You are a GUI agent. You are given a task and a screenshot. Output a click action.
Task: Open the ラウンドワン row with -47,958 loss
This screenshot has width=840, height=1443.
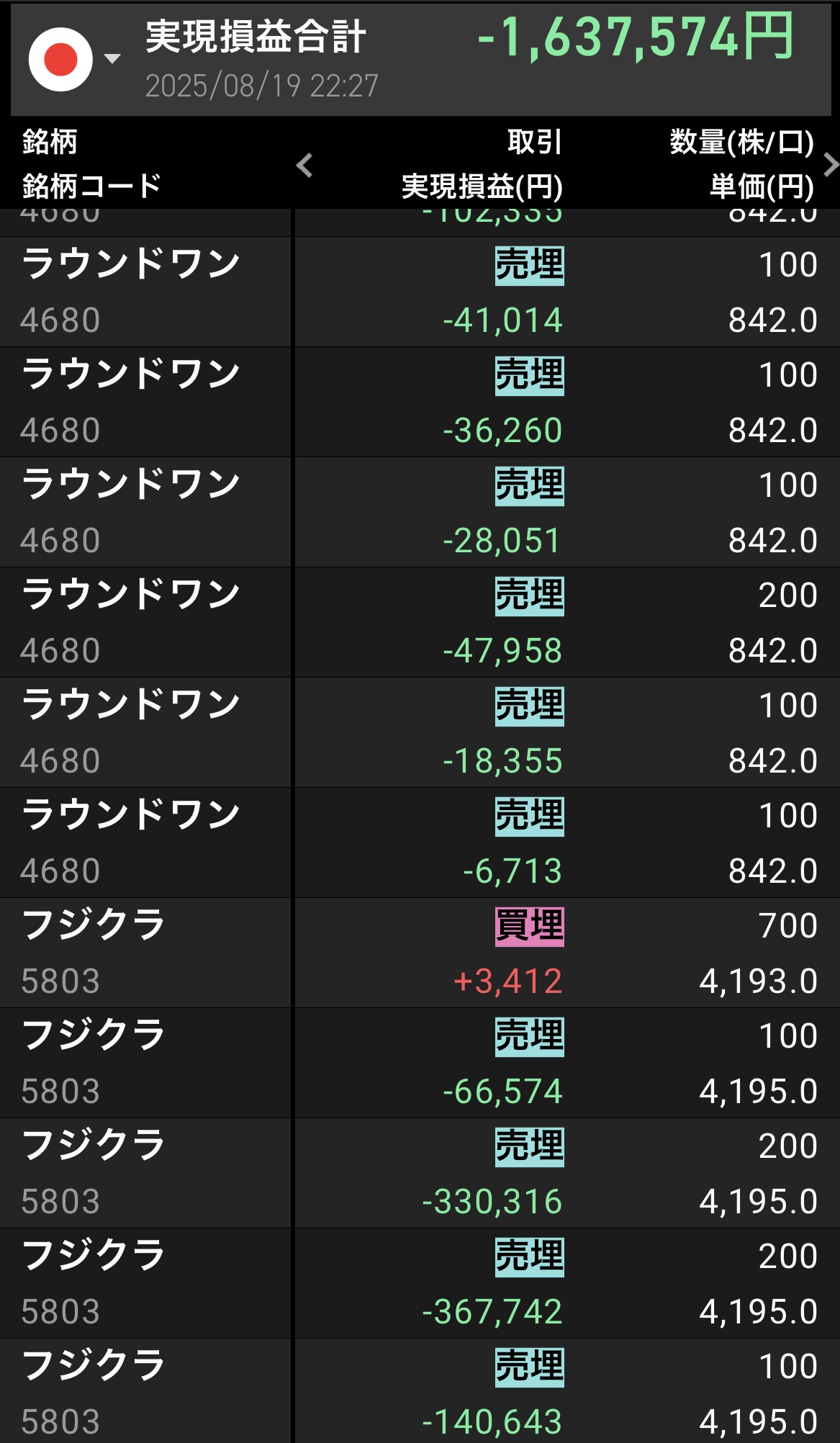pos(420,622)
